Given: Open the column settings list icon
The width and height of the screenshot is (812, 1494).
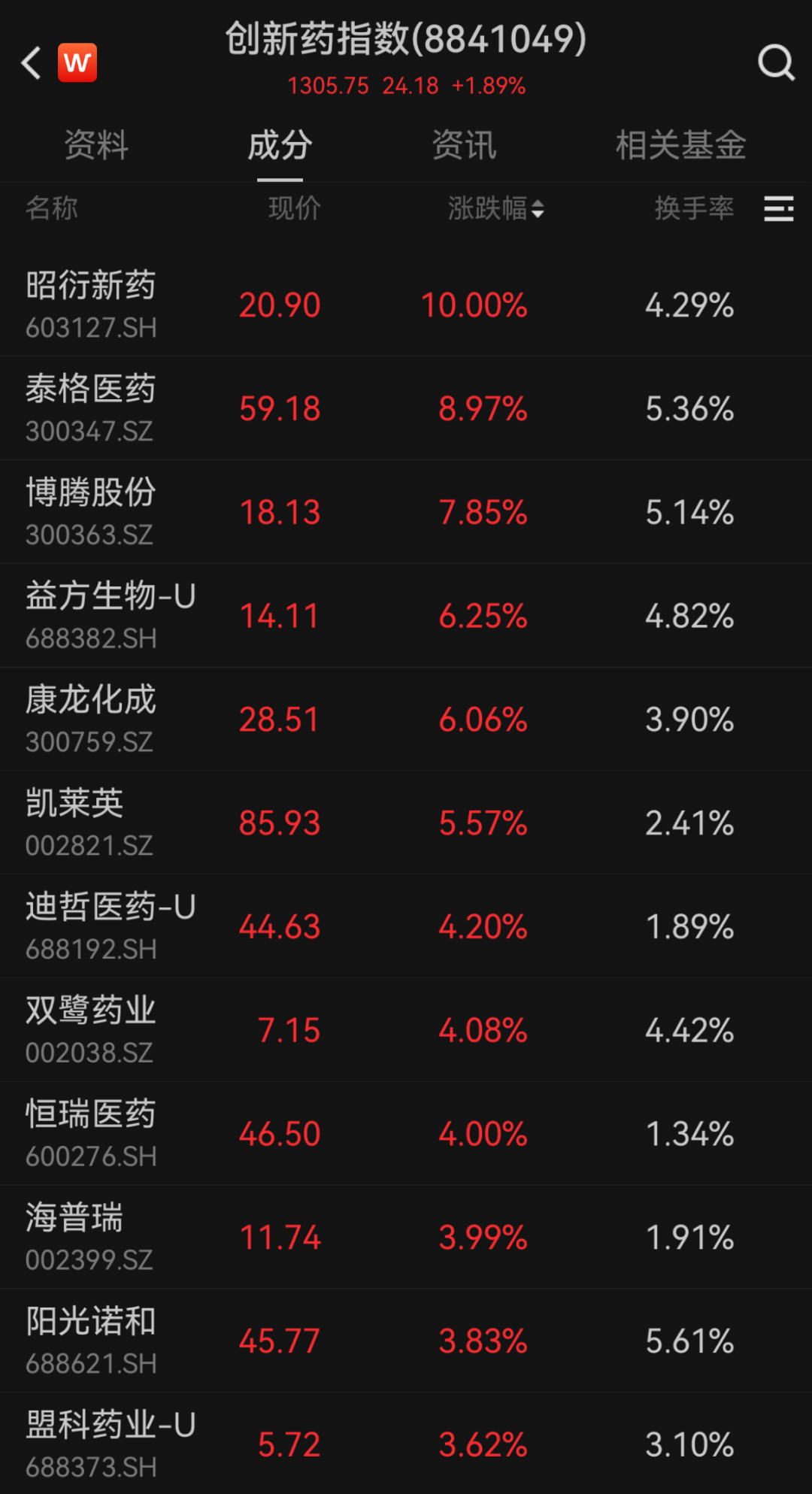Looking at the screenshot, I should tap(779, 208).
